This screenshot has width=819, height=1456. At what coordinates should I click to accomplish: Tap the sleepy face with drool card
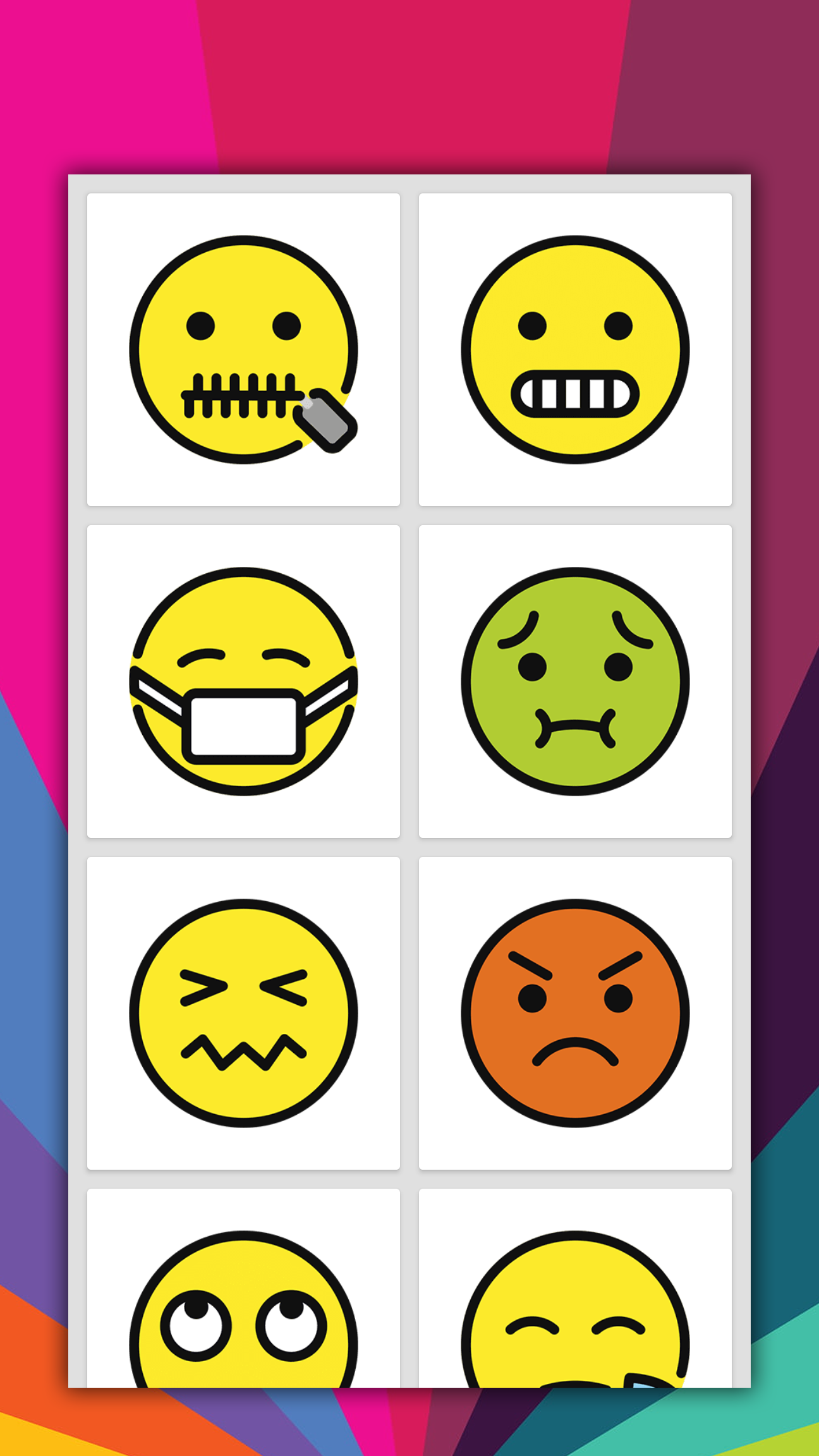tap(575, 1302)
